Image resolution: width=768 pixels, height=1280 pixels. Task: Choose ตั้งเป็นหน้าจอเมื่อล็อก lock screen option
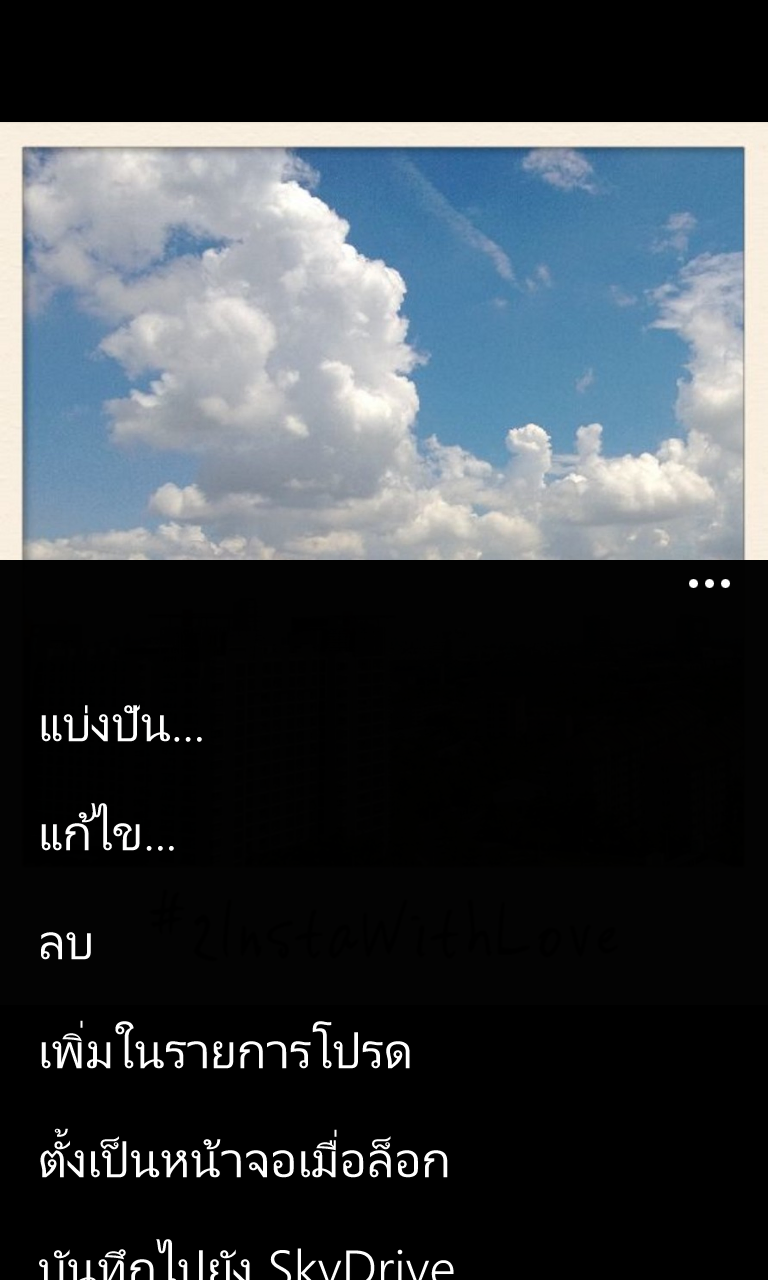pyautogui.click(x=243, y=1160)
